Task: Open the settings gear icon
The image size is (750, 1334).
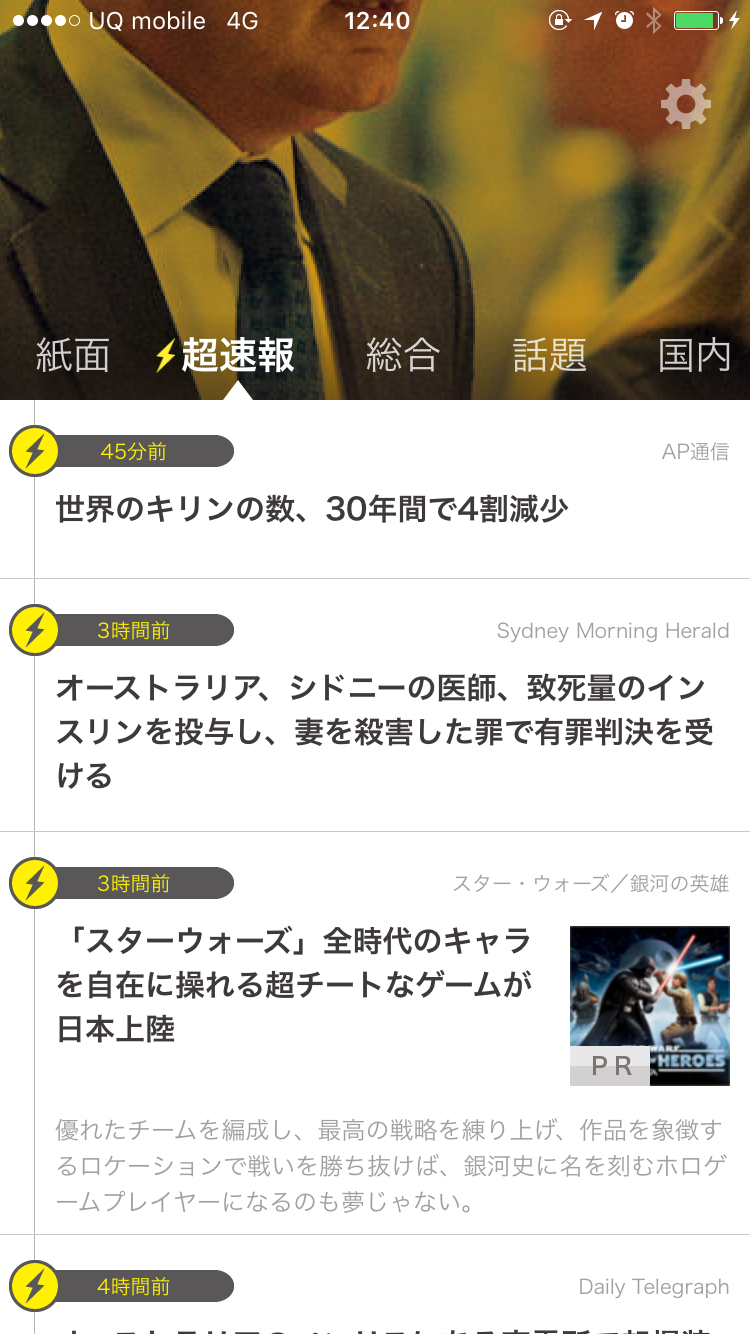Action: coord(686,104)
